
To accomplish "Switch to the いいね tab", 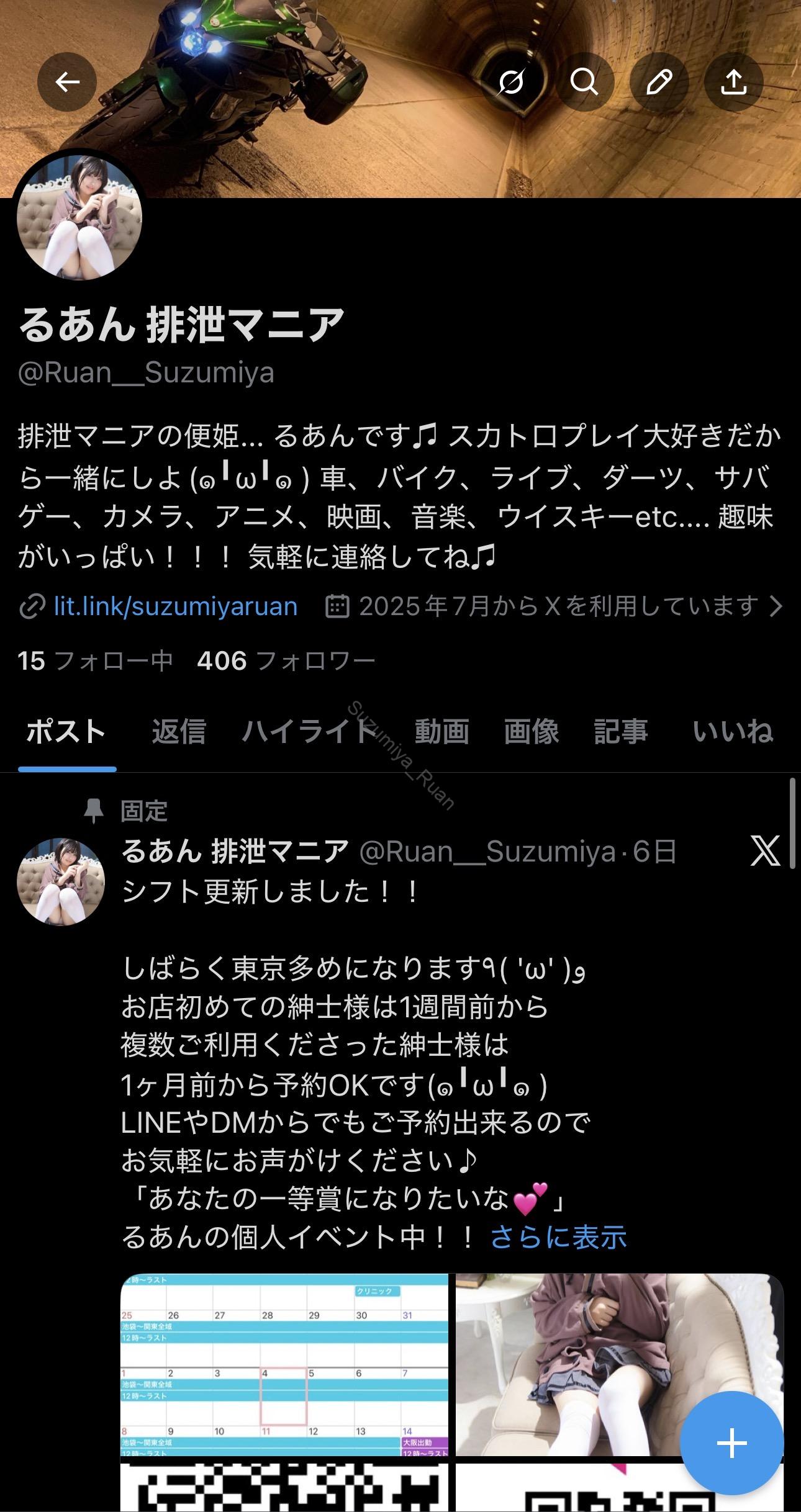I will click(x=733, y=731).
